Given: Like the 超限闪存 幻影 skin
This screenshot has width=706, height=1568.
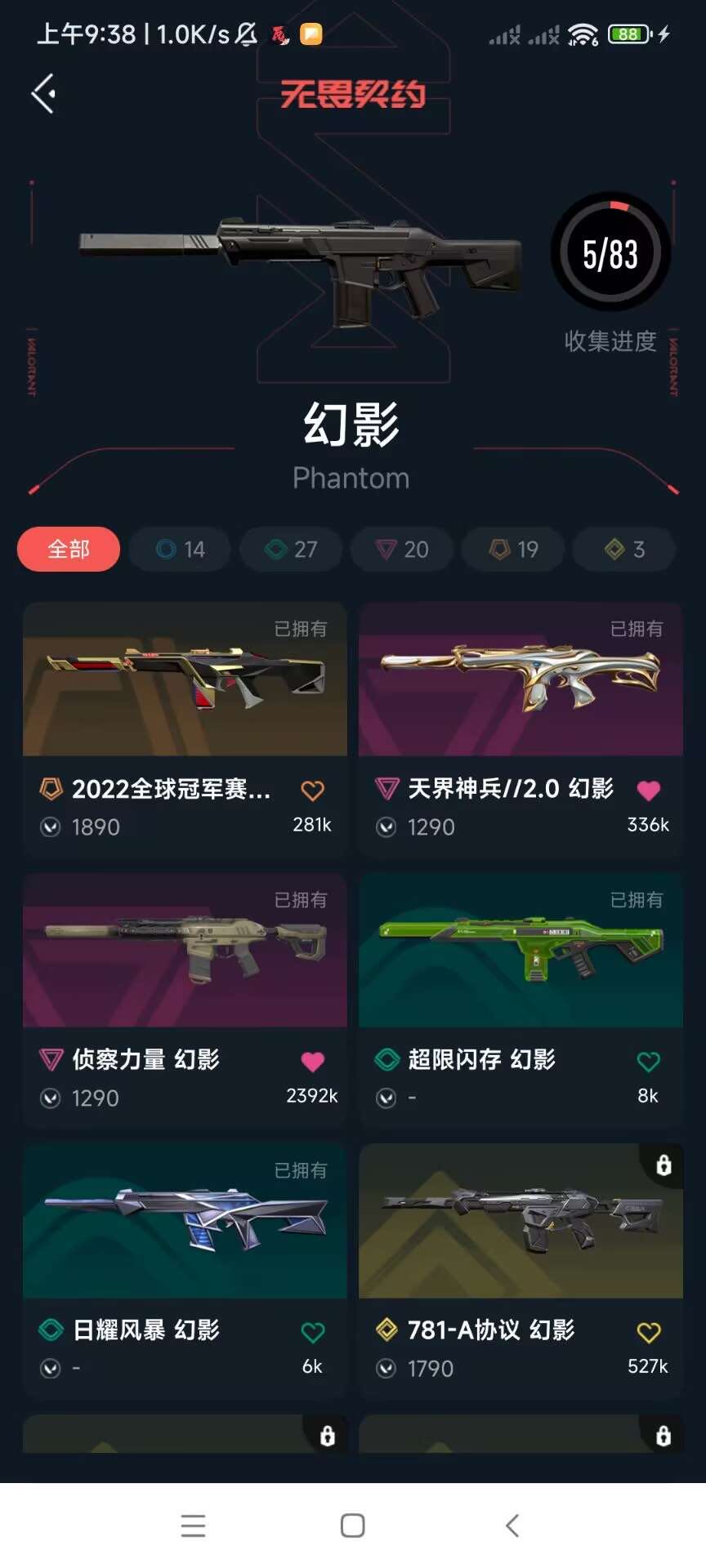Looking at the screenshot, I should pyautogui.click(x=648, y=1062).
